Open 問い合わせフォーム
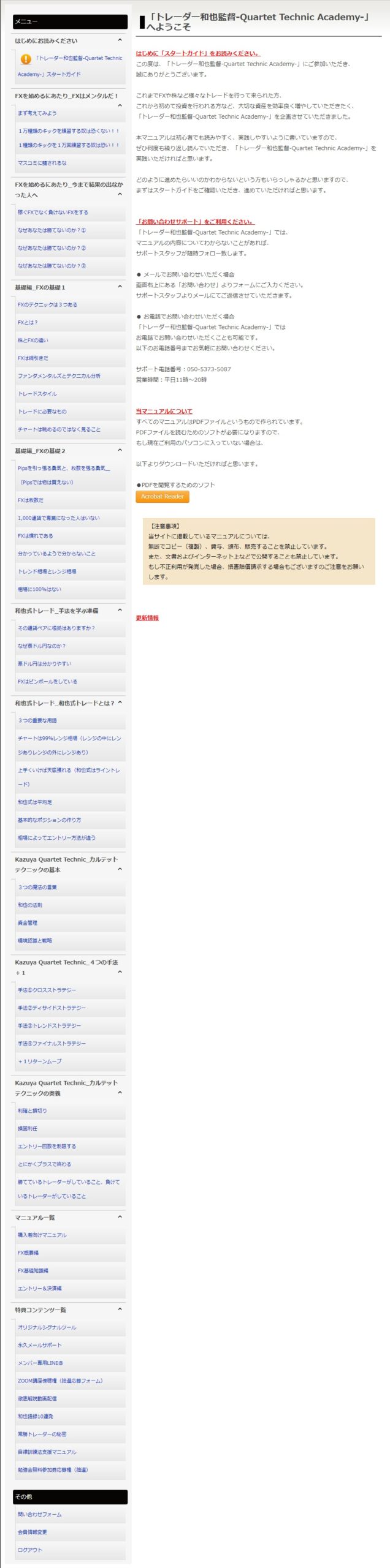 39,1515
